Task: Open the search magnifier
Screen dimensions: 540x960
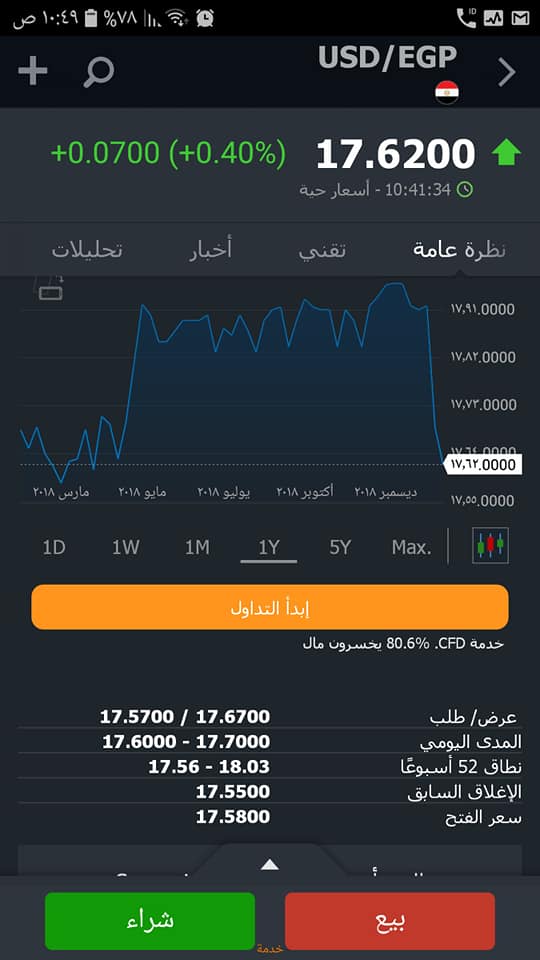Action: pyautogui.click(x=99, y=72)
